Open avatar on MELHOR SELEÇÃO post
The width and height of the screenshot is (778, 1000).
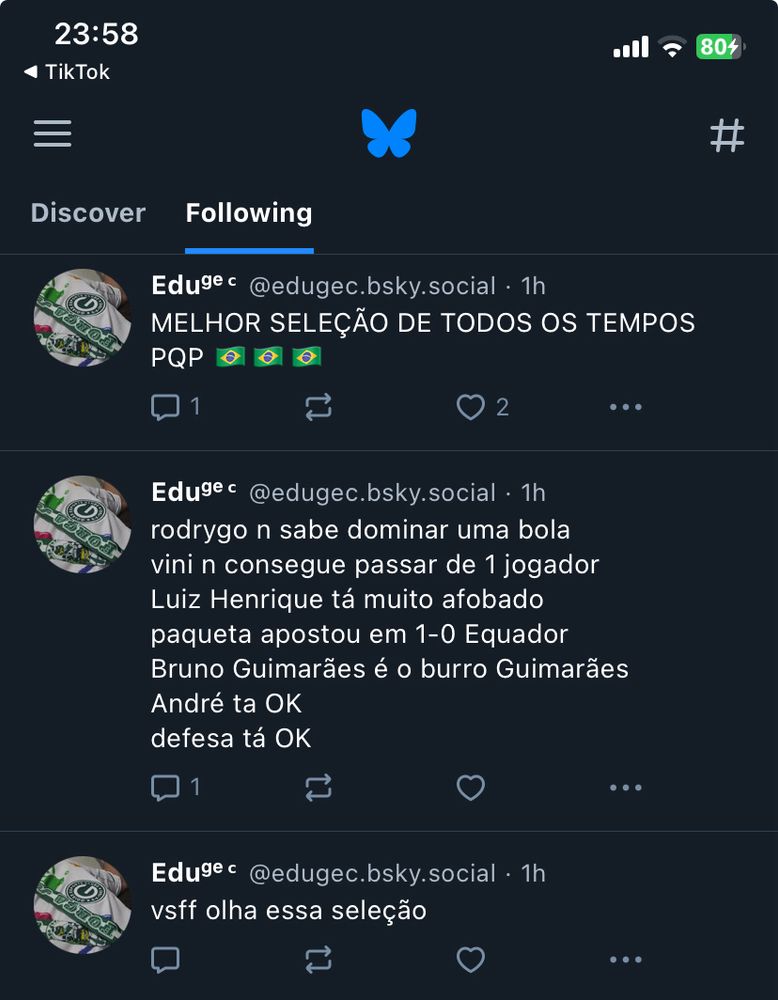click(83, 317)
